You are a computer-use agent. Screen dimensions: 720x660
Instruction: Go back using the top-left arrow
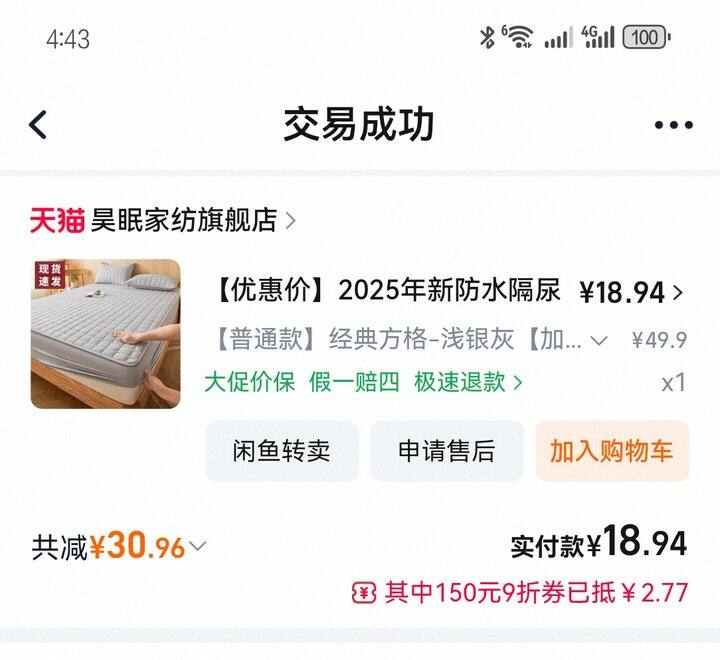point(38,125)
